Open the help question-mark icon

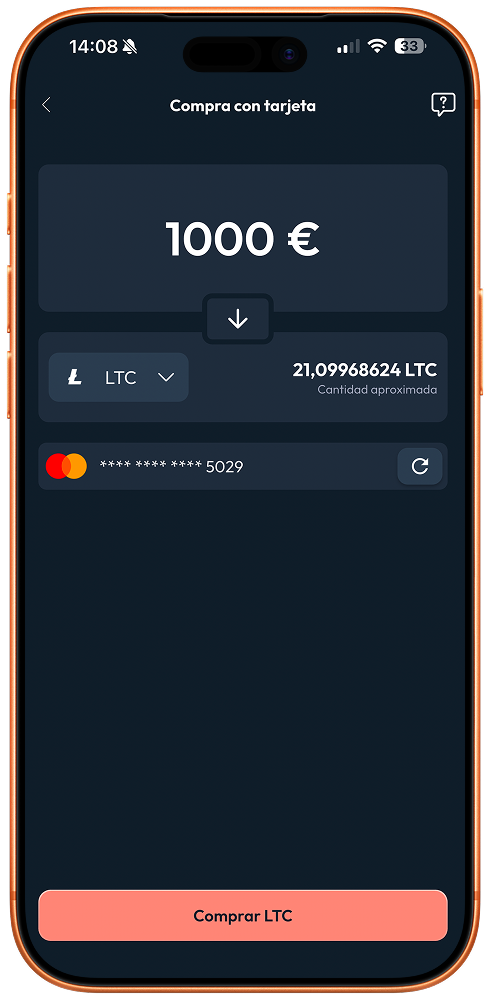point(443,105)
